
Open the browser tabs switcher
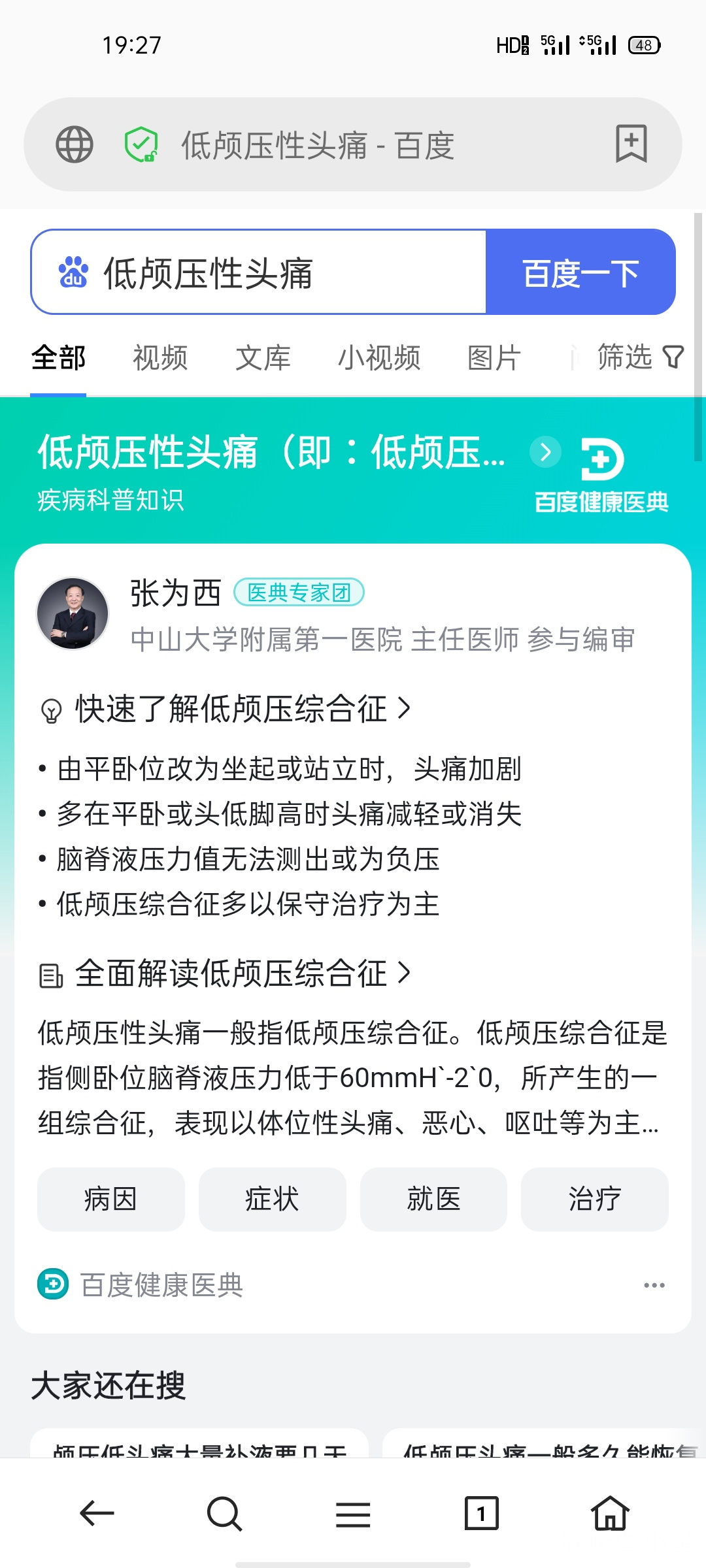click(x=481, y=1513)
